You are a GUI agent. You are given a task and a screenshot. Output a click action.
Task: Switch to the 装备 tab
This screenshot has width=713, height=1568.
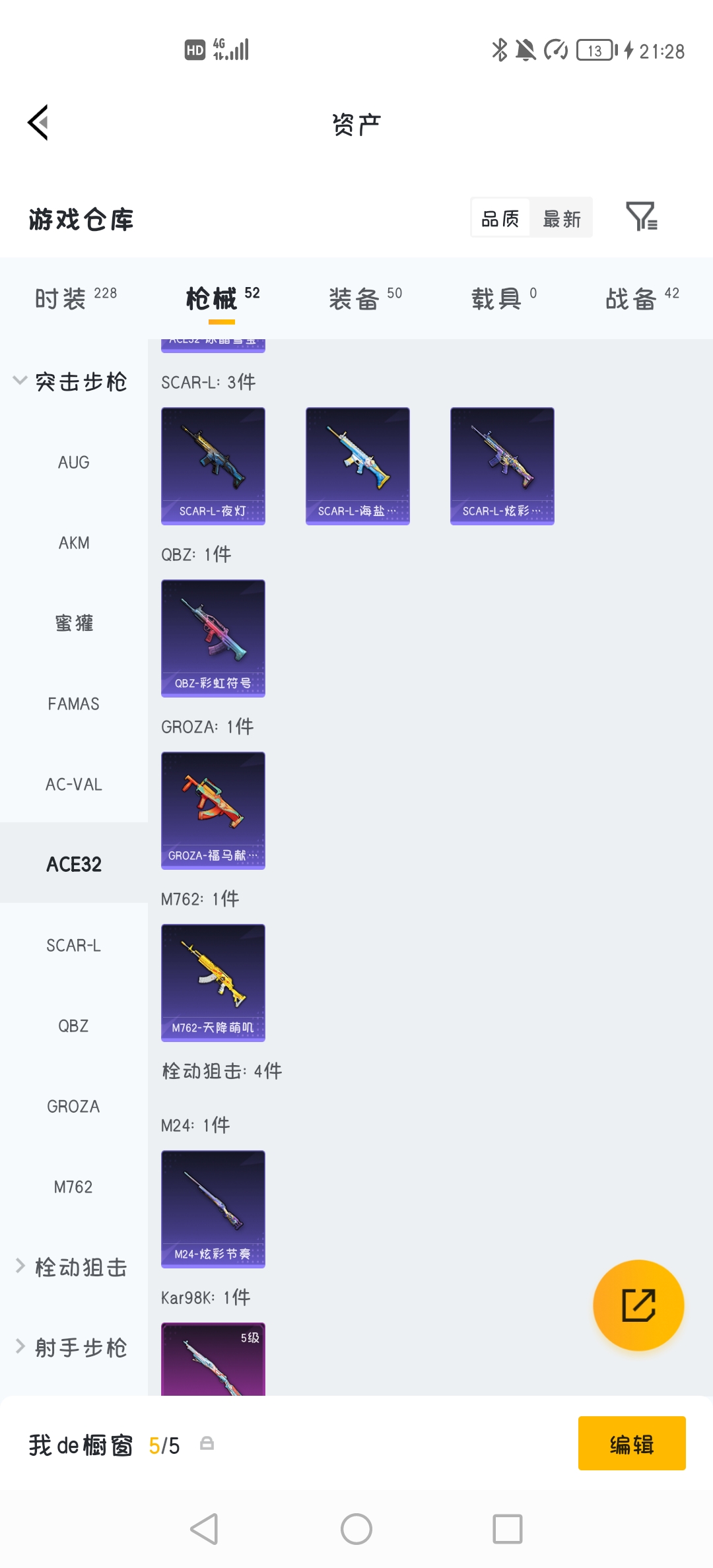pos(364,298)
